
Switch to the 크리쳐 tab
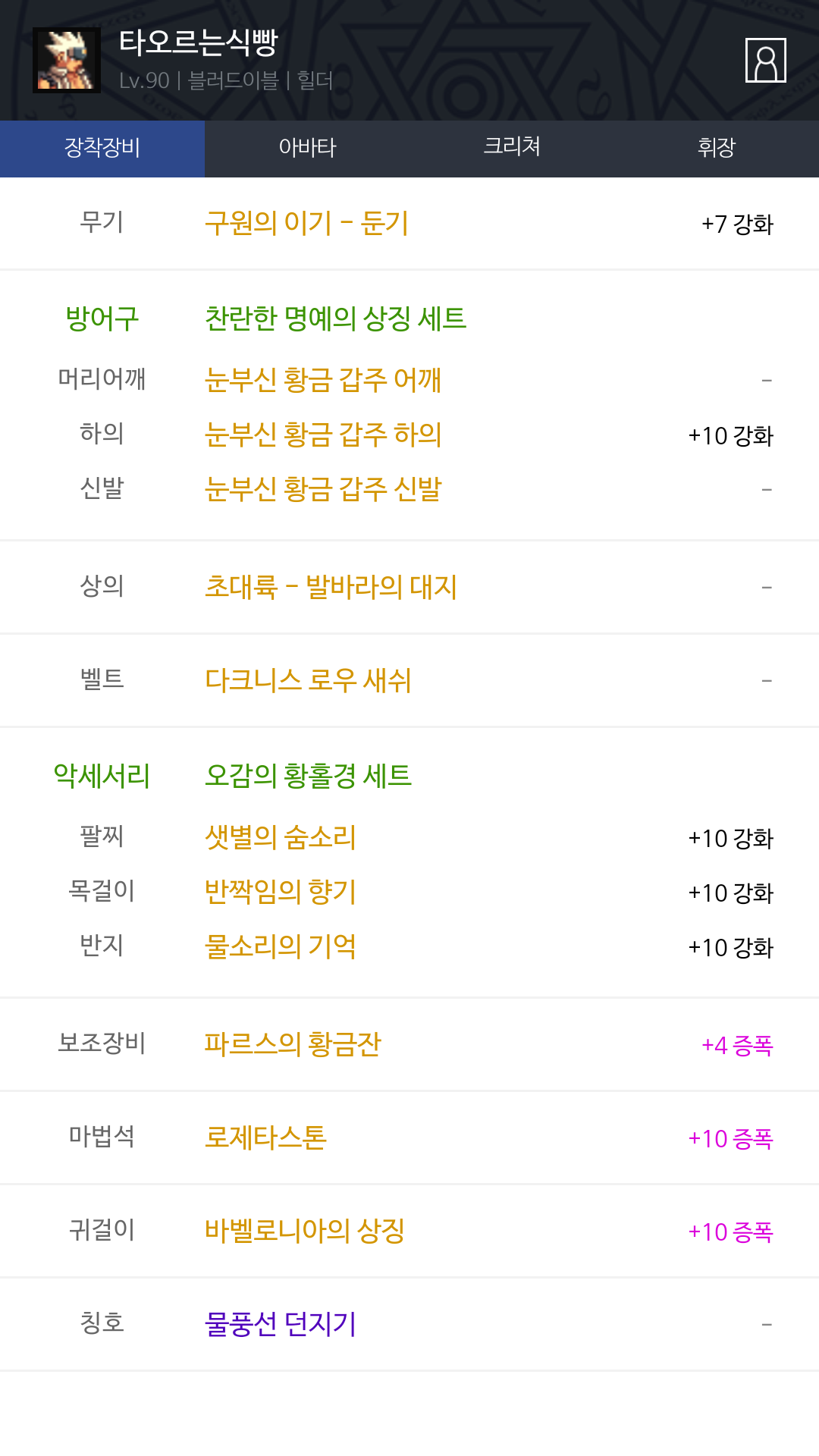coord(512,147)
